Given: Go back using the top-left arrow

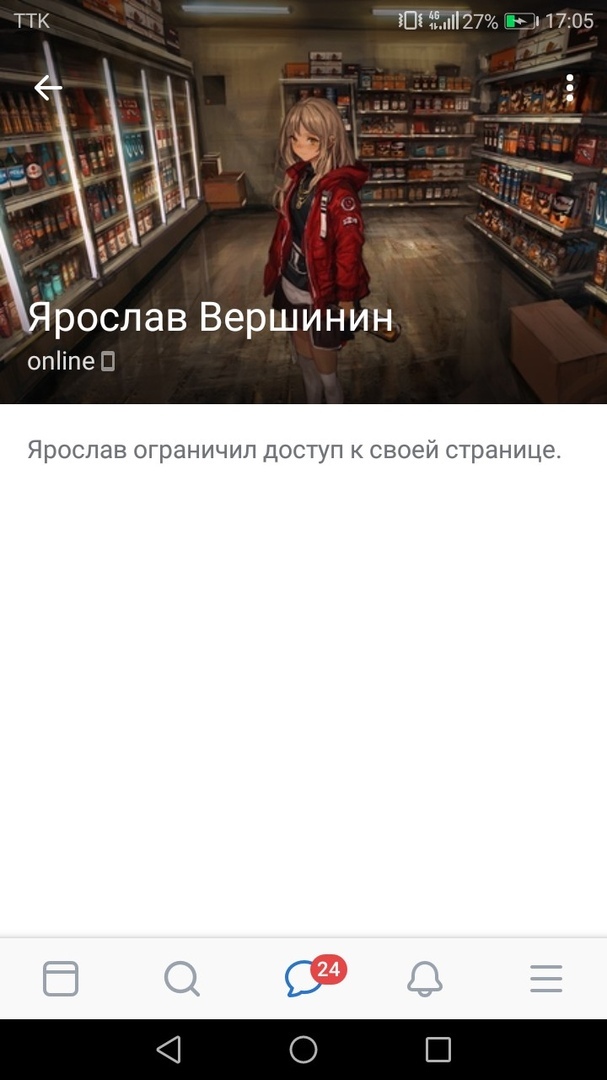Looking at the screenshot, I should (x=48, y=88).
